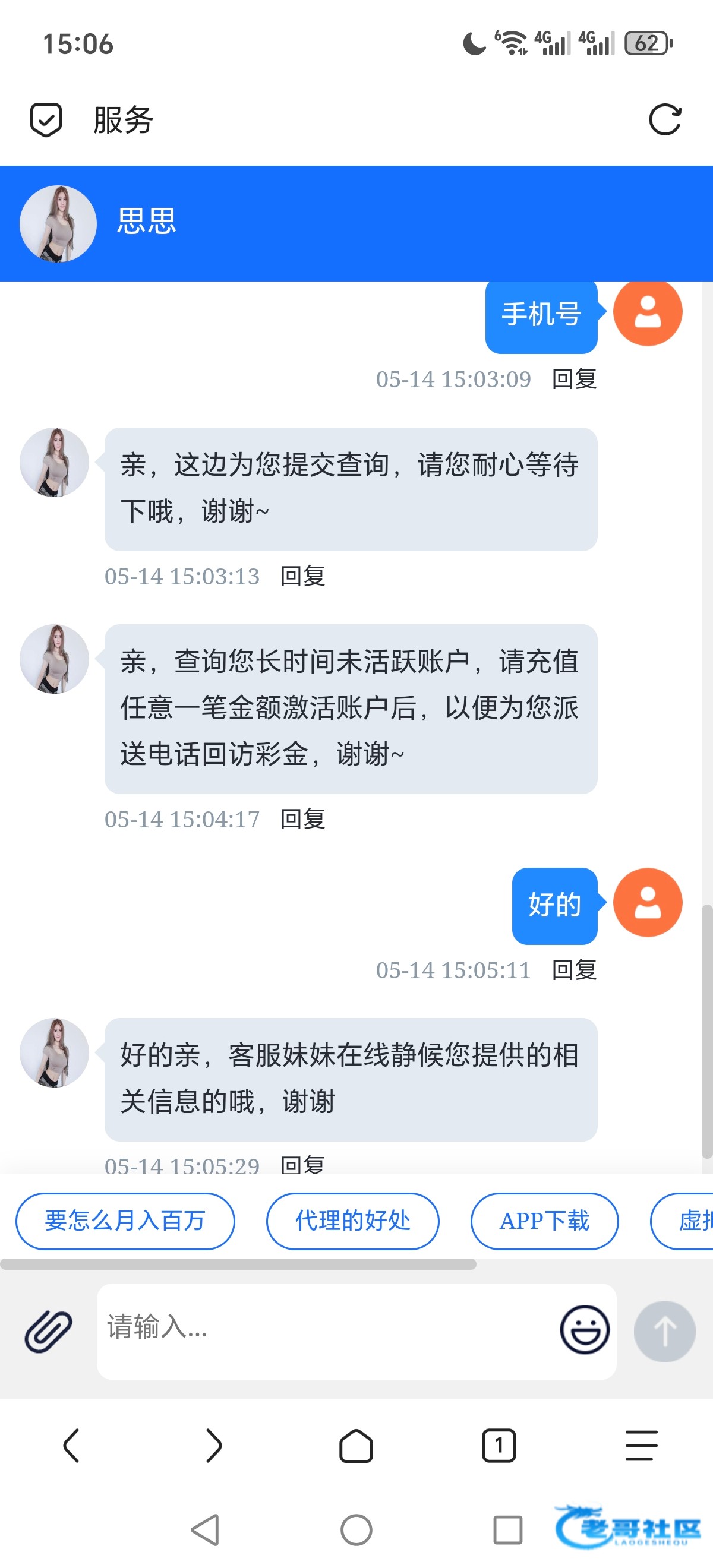Tap the shield icon beside 服务
This screenshot has height=1568, width=713.
tap(46, 119)
